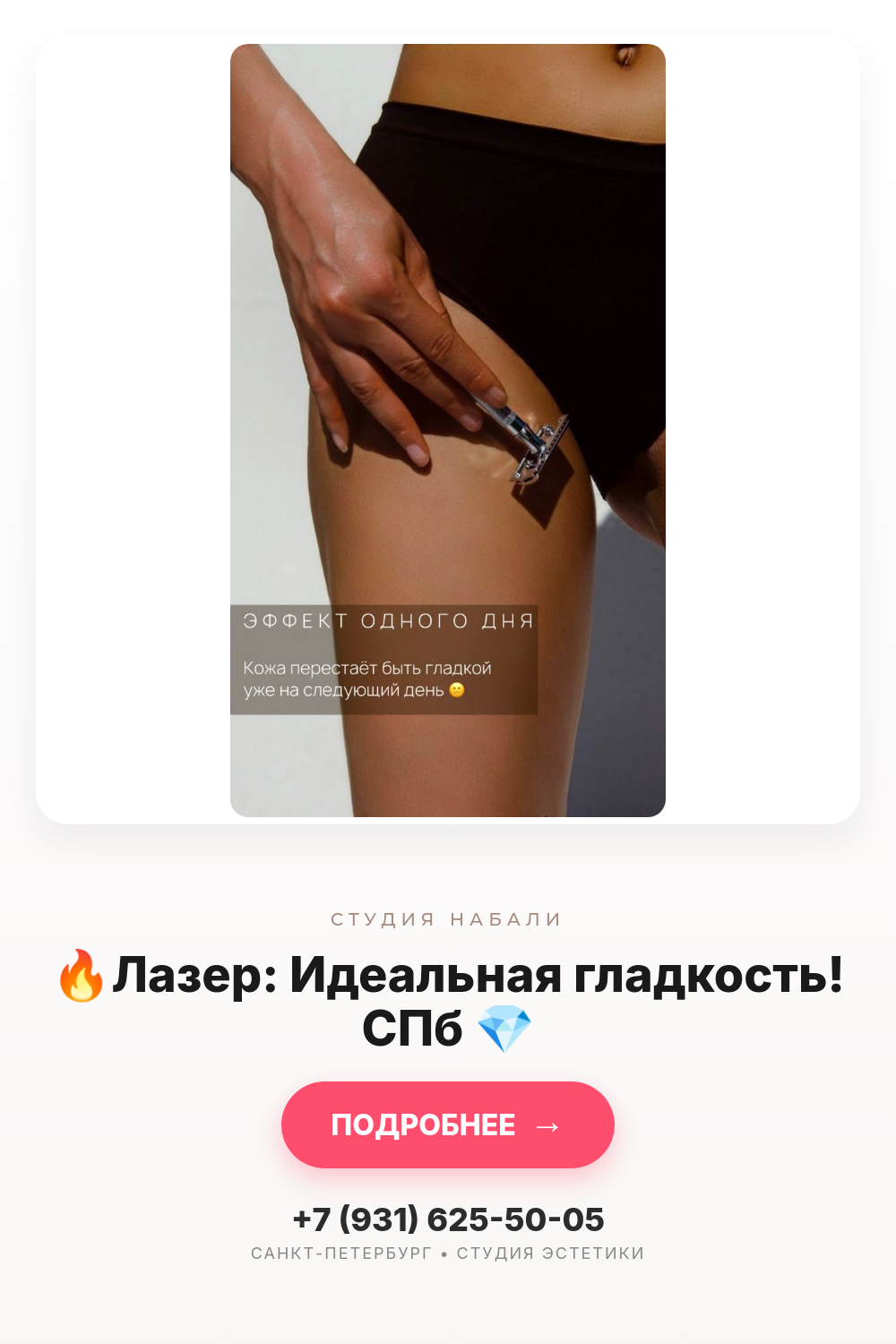Call the studio number +7 (931) 625-50-05
Image resolution: width=896 pixels, height=1344 pixels.
(448, 1219)
